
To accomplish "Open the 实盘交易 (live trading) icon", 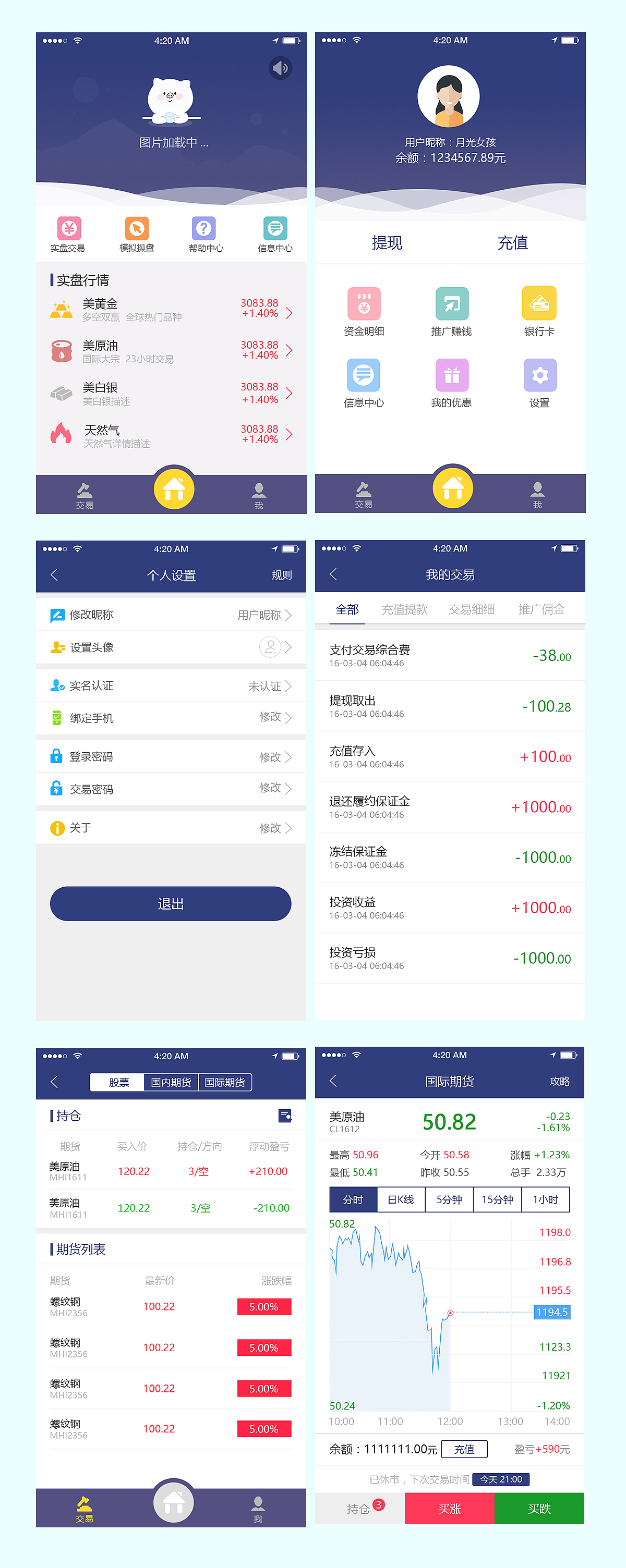I will pos(68,228).
